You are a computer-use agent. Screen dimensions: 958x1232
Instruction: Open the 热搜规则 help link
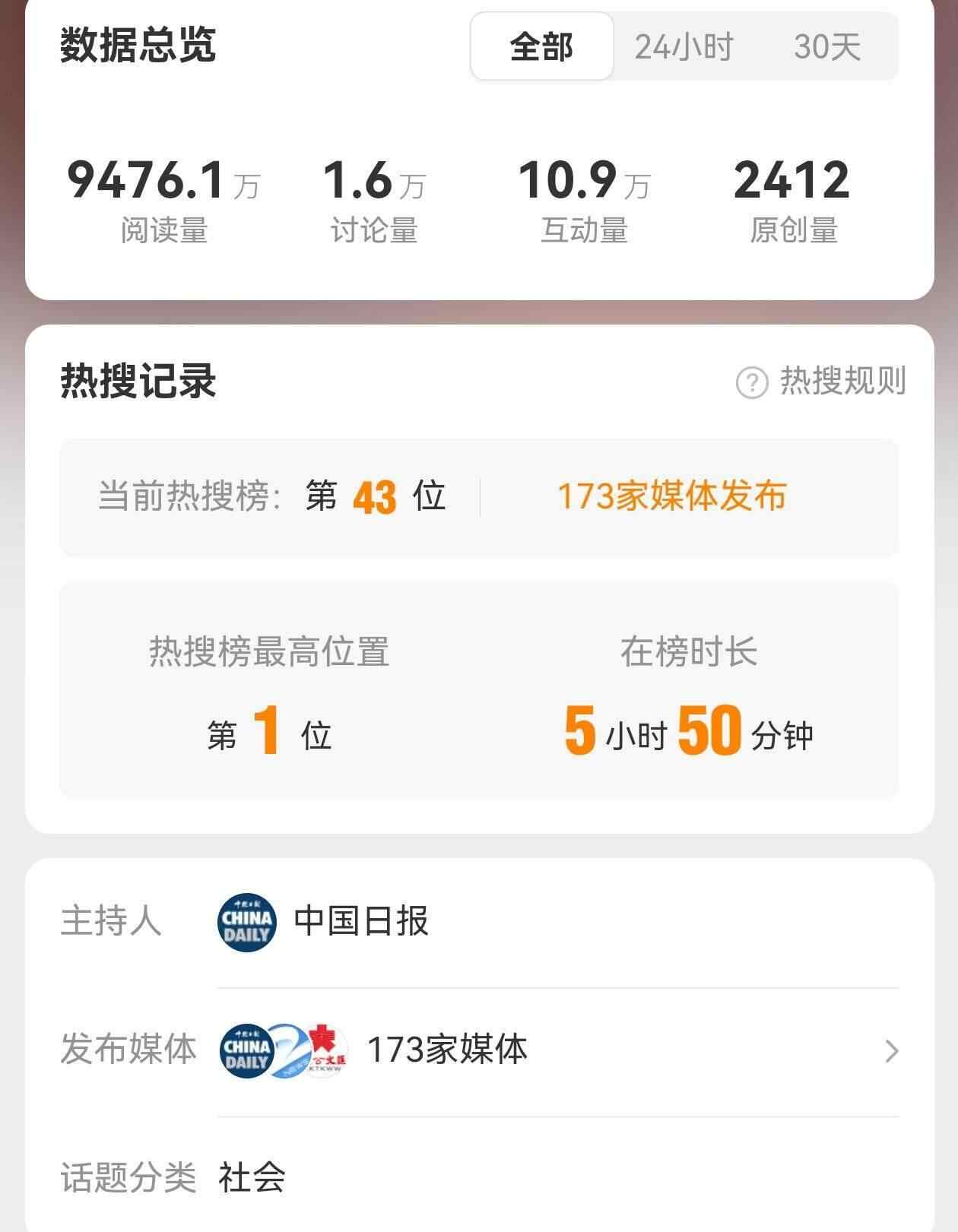[x=822, y=381]
